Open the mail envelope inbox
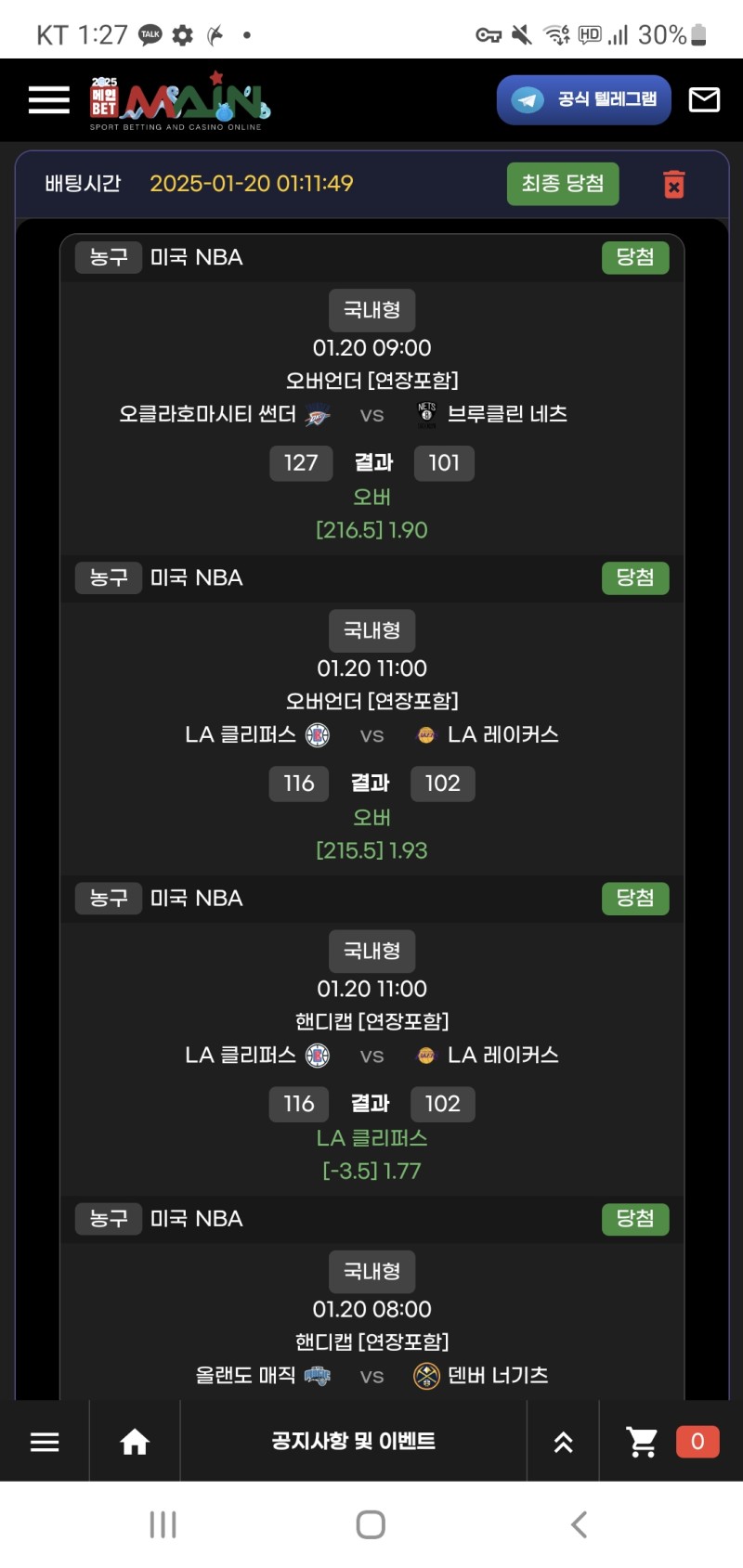Screen dimensions: 743x1568 pyautogui.click(x=704, y=99)
